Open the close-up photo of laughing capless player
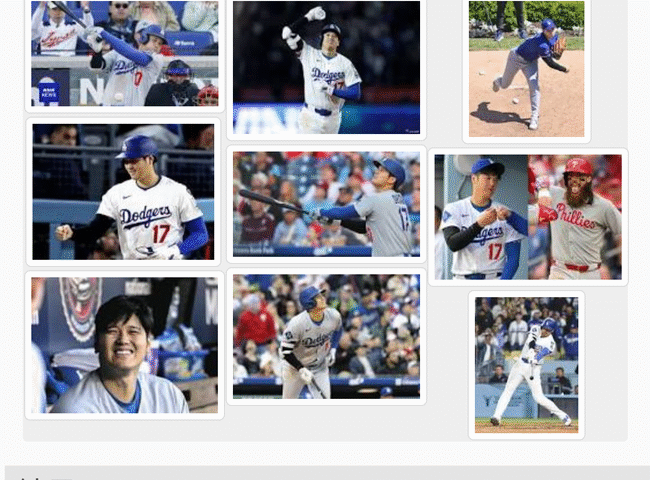This screenshot has width=650, height=480. tap(124, 345)
